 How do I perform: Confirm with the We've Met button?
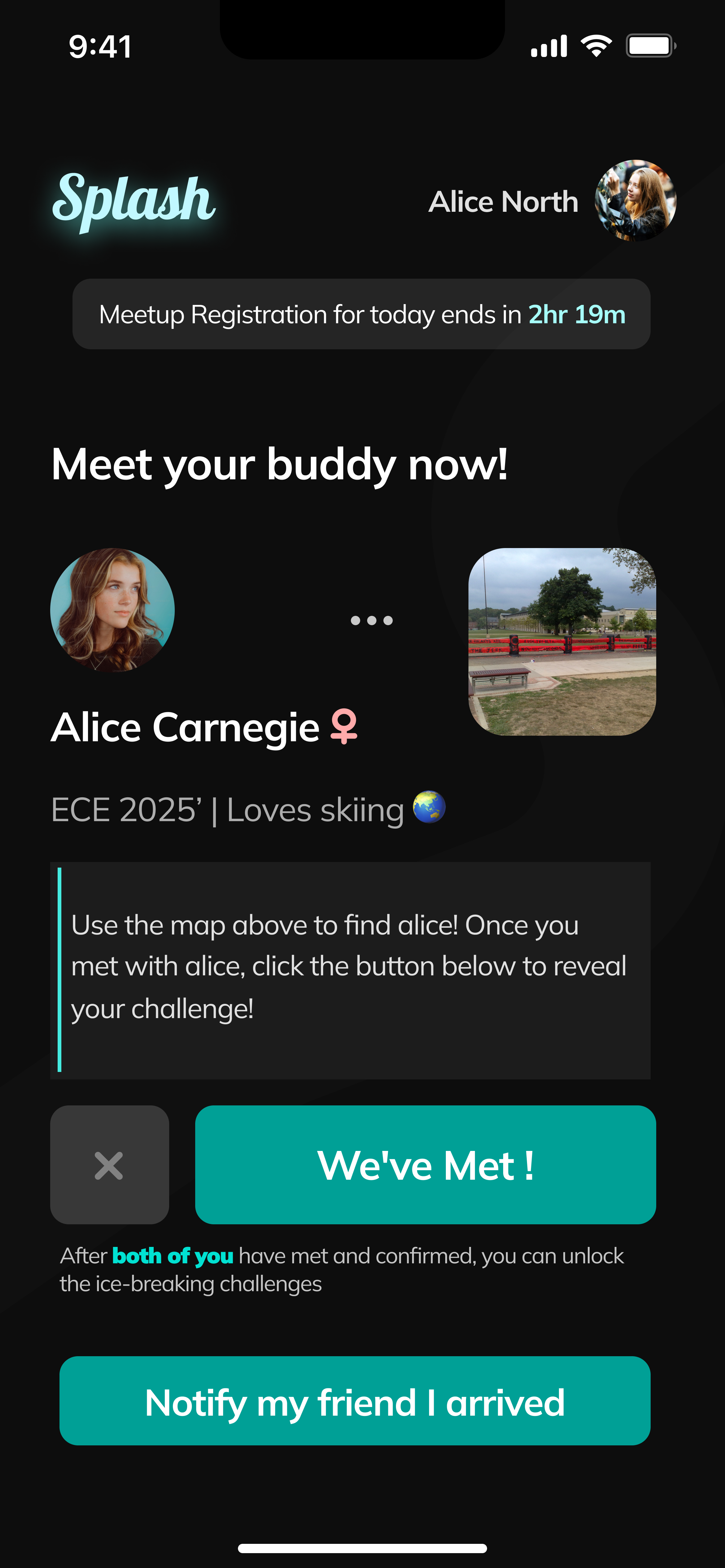pos(425,1165)
